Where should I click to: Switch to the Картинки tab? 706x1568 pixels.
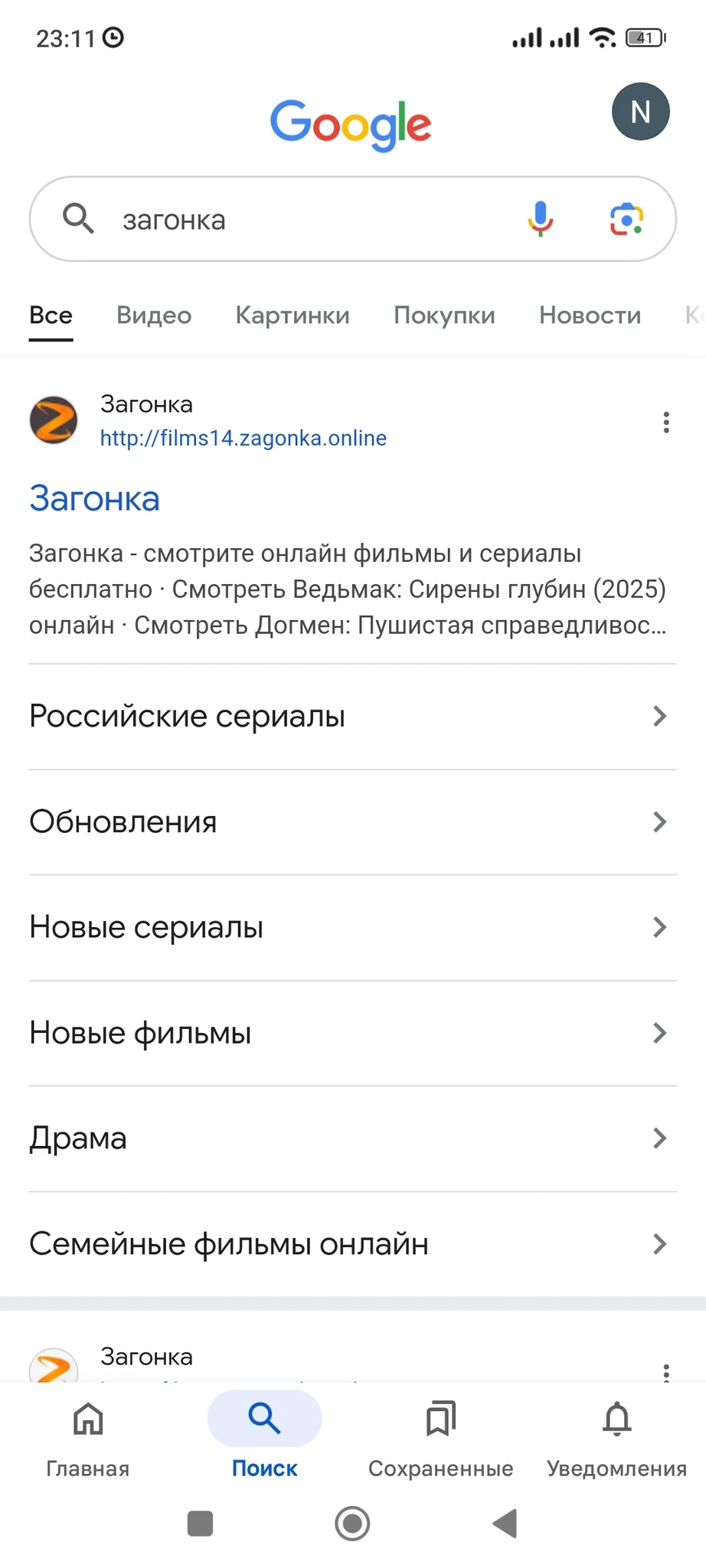click(x=293, y=315)
